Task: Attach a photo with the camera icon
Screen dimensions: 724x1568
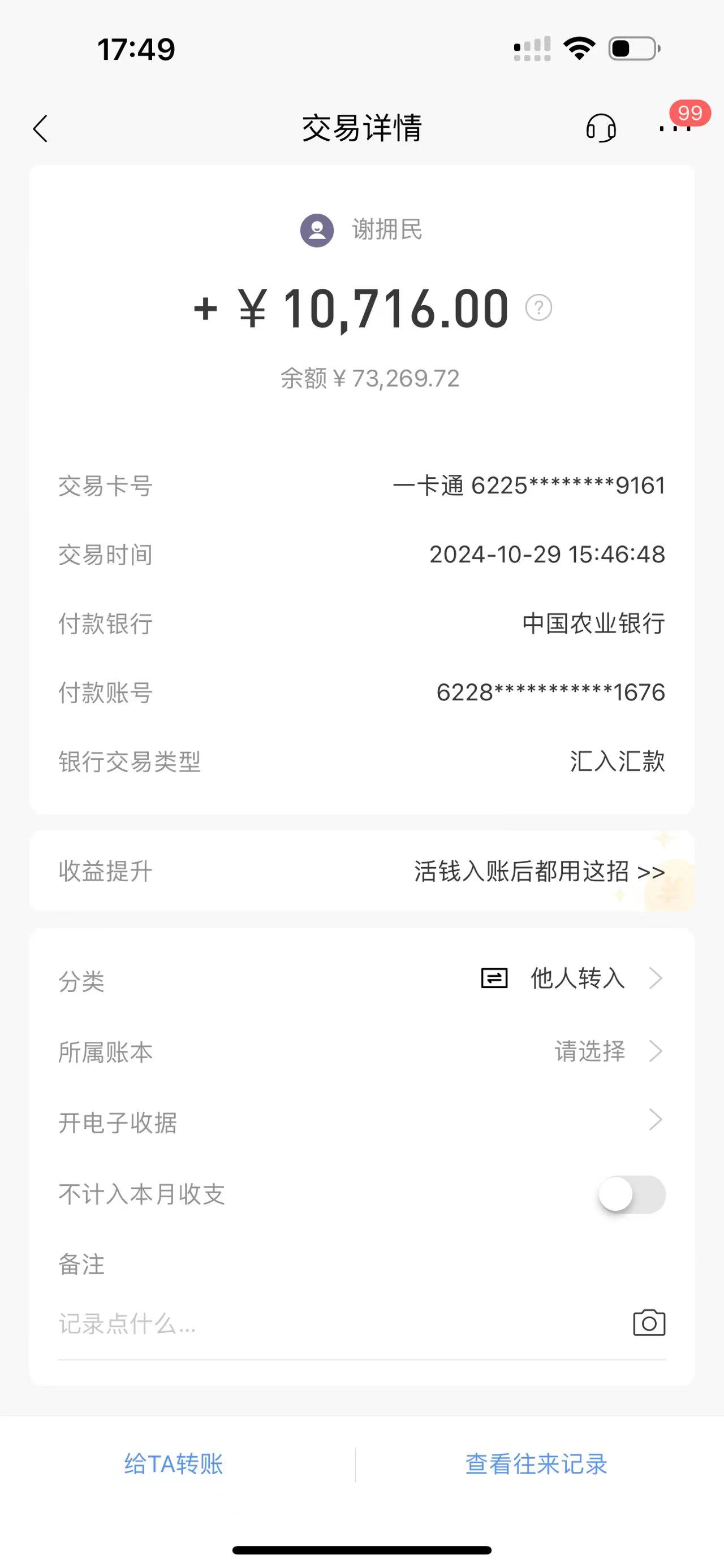Action: click(649, 1323)
